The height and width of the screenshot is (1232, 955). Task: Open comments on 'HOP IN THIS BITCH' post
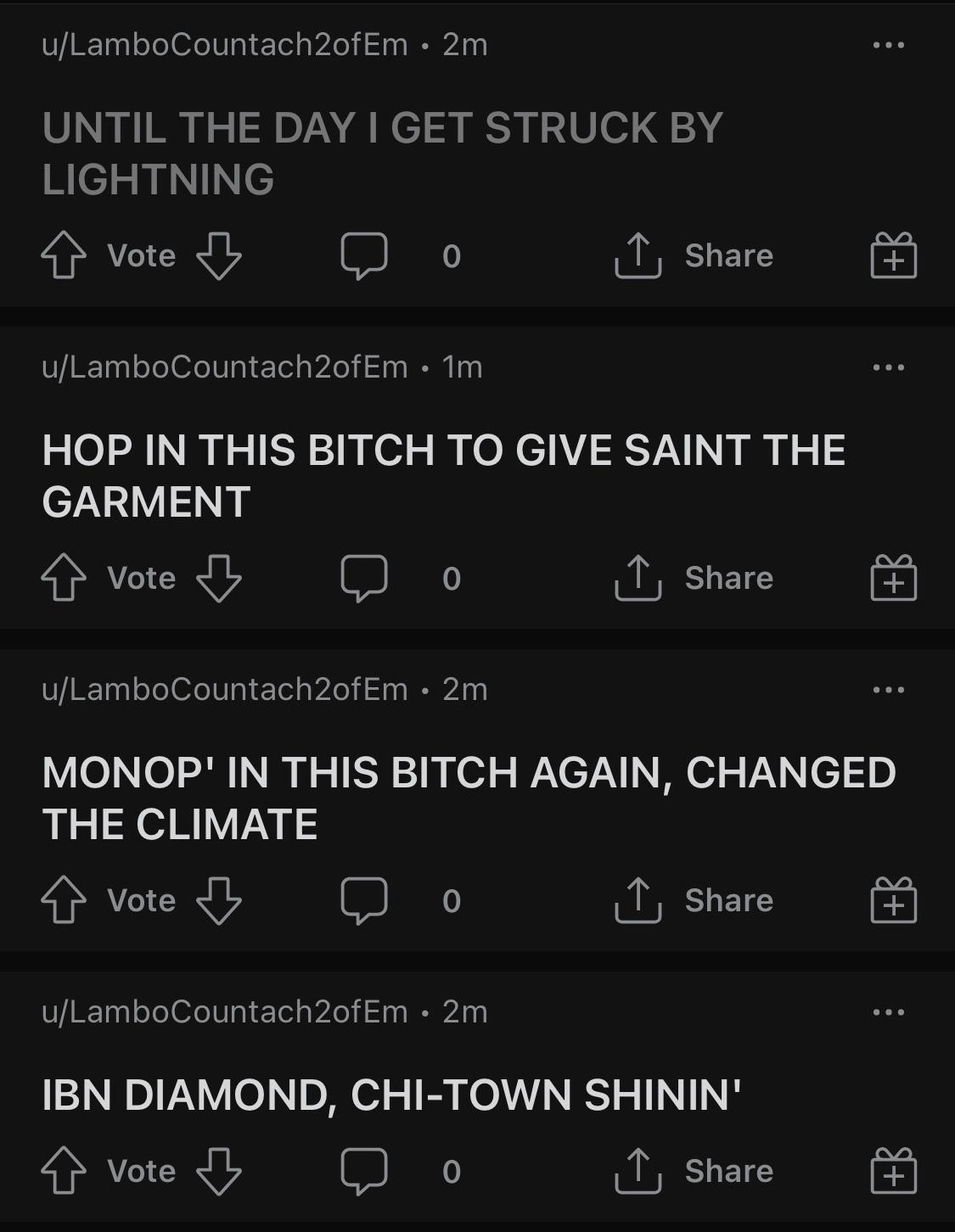point(364,578)
